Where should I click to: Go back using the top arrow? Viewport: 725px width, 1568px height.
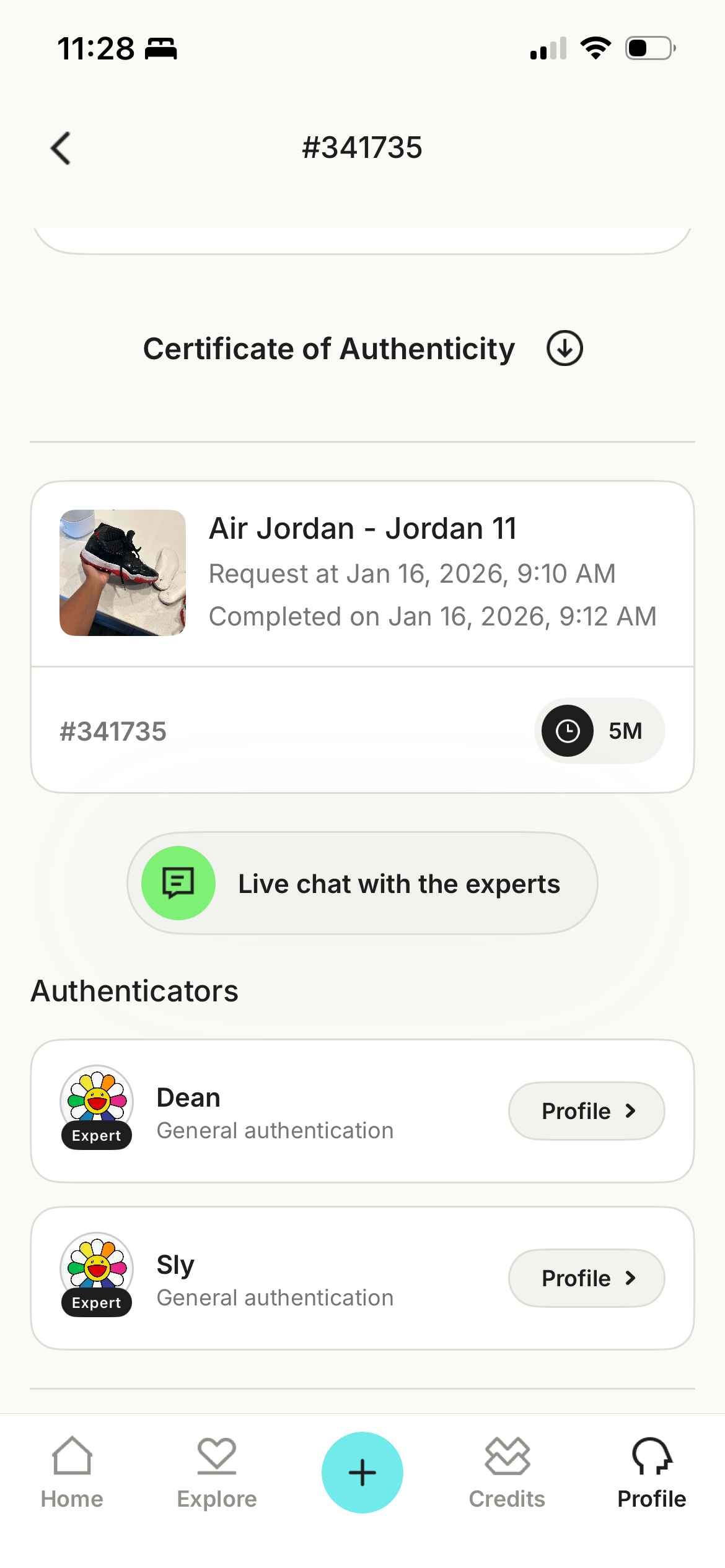[61, 149]
